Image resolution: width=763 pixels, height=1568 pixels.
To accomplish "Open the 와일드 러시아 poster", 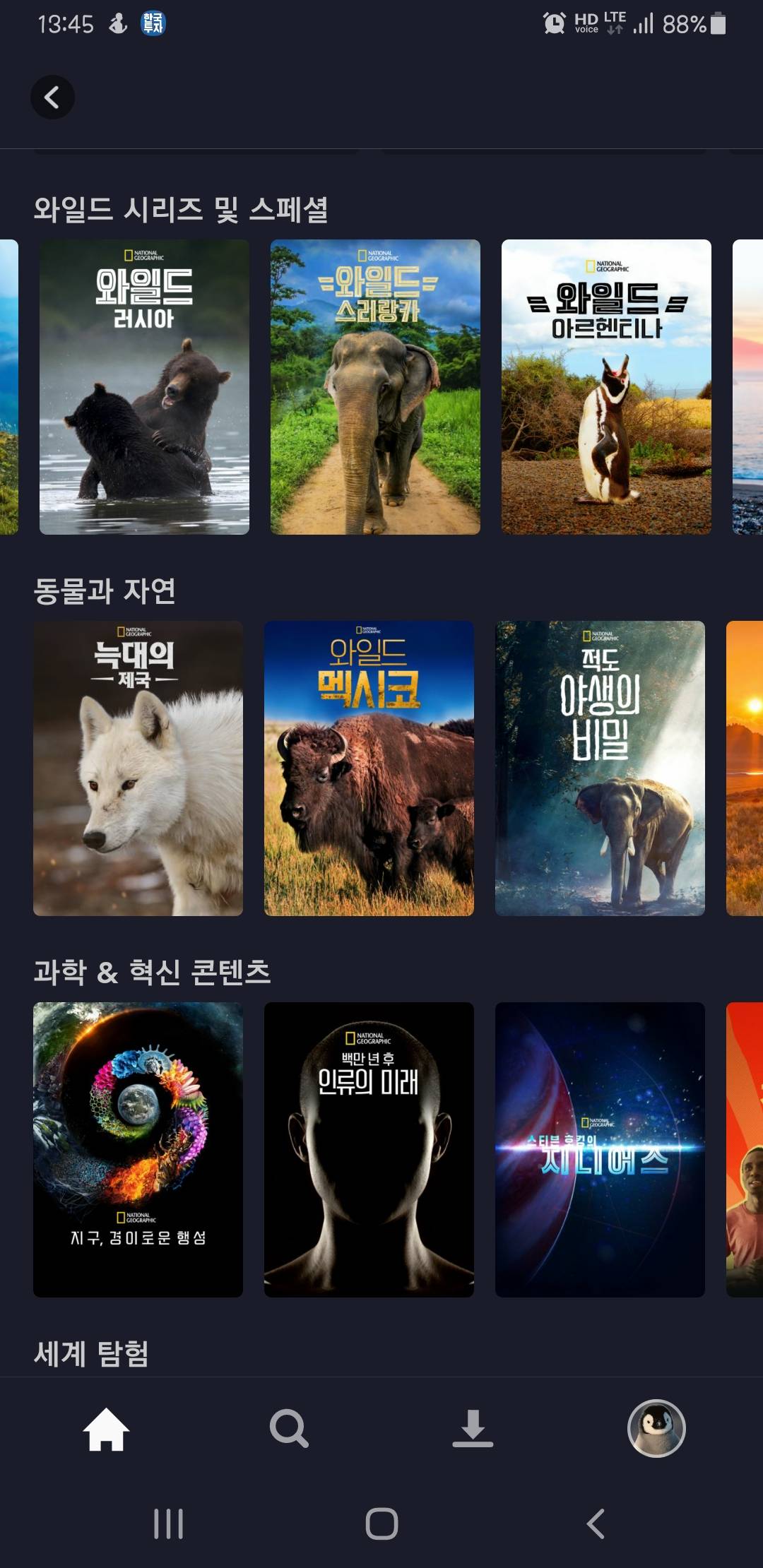I will [144, 387].
